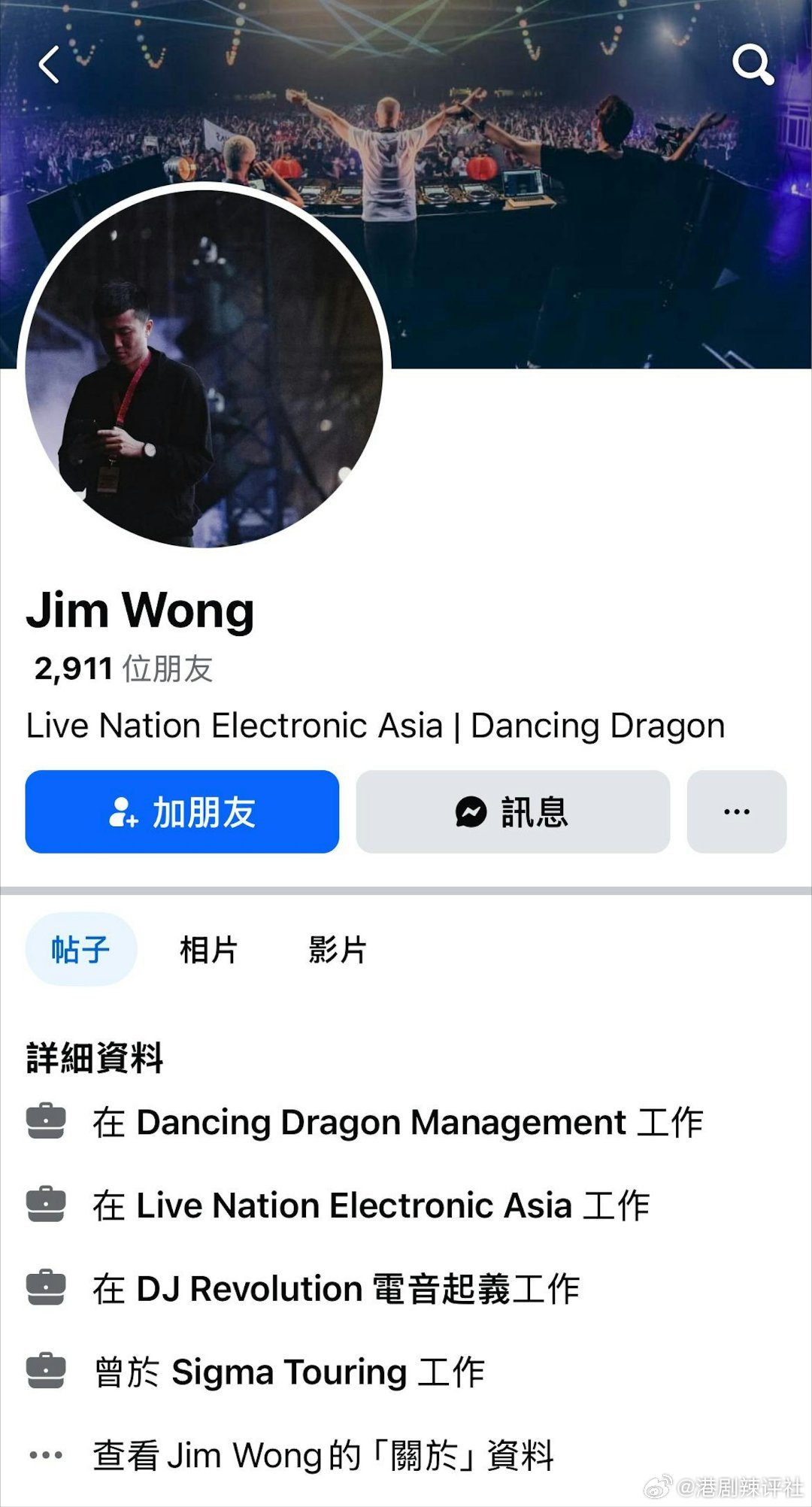Open the three-dot more options button
The width and height of the screenshot is (812, 1507).
(737, 811)
